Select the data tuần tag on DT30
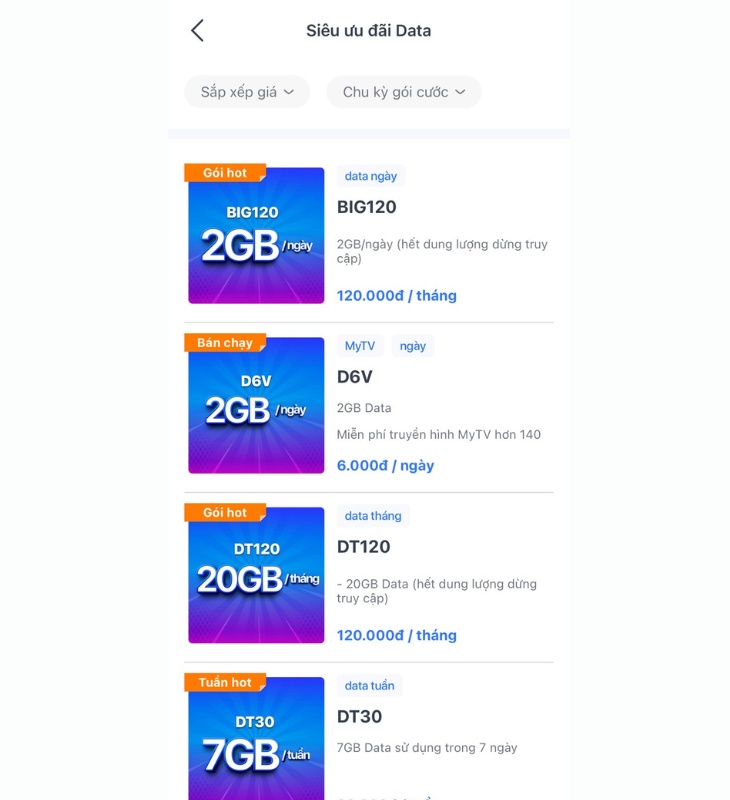The width and height of the screenshot is (730, 800). pyautogui.click(x=369, y=685)
